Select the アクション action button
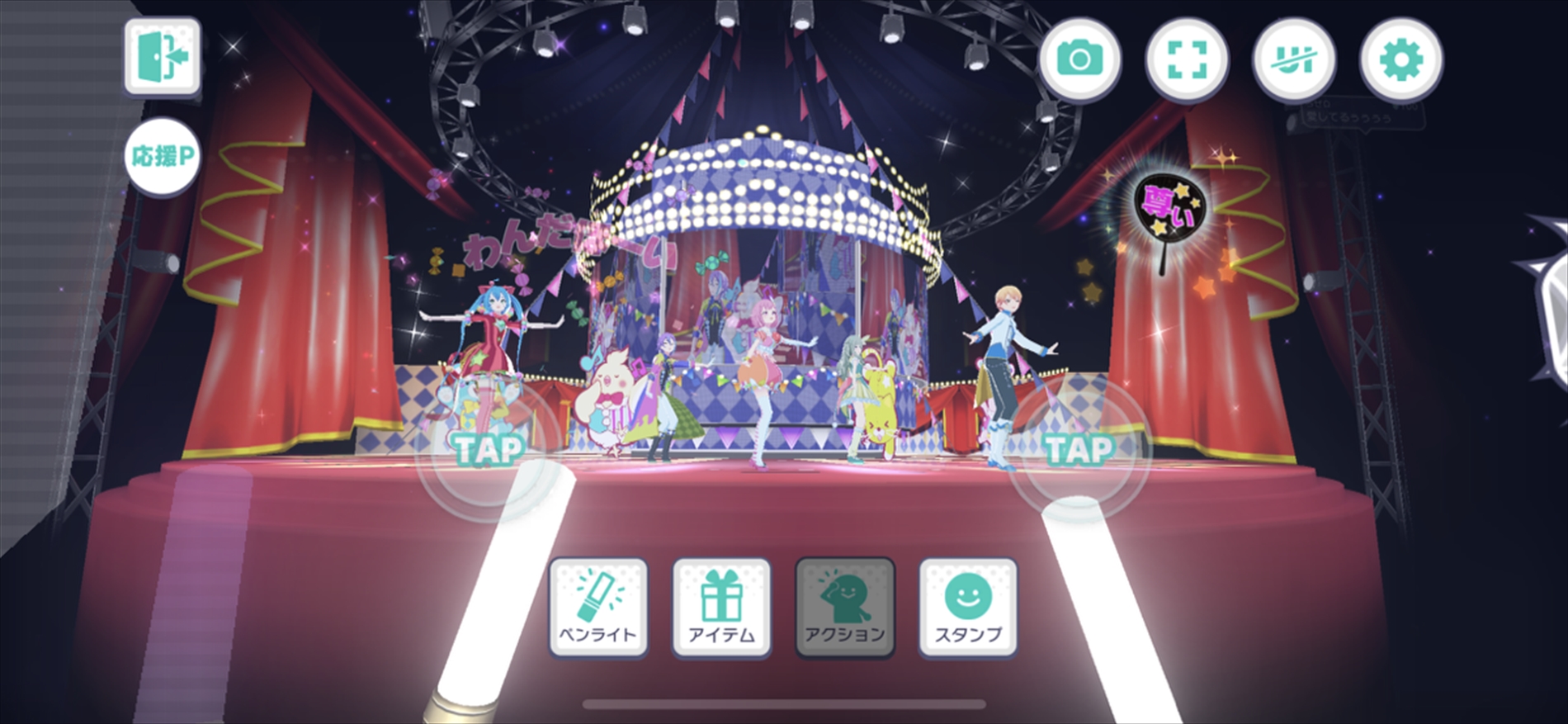 844,608
